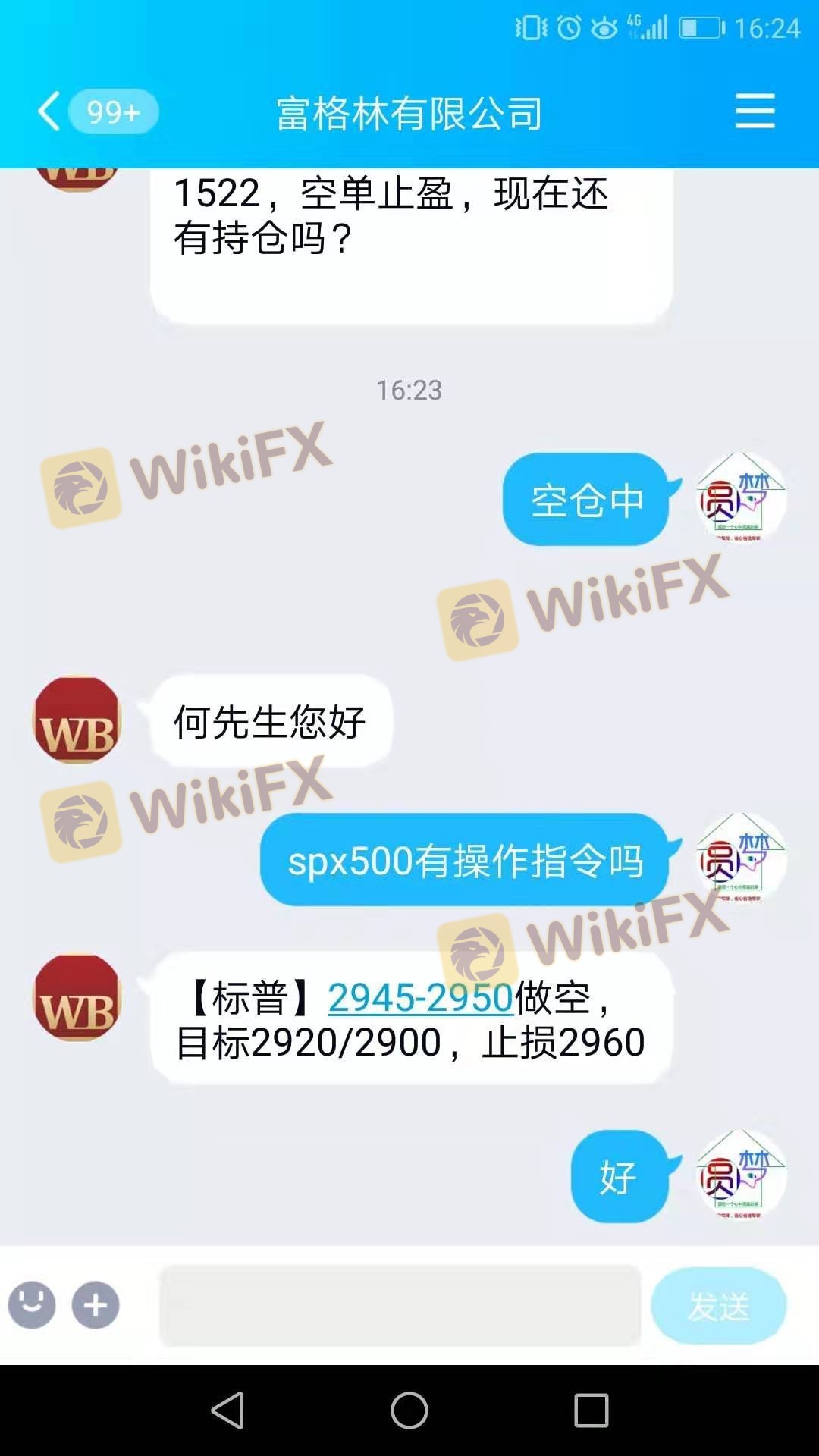Tap the 2945-2950 link in the message

click(x=421, y=997)
